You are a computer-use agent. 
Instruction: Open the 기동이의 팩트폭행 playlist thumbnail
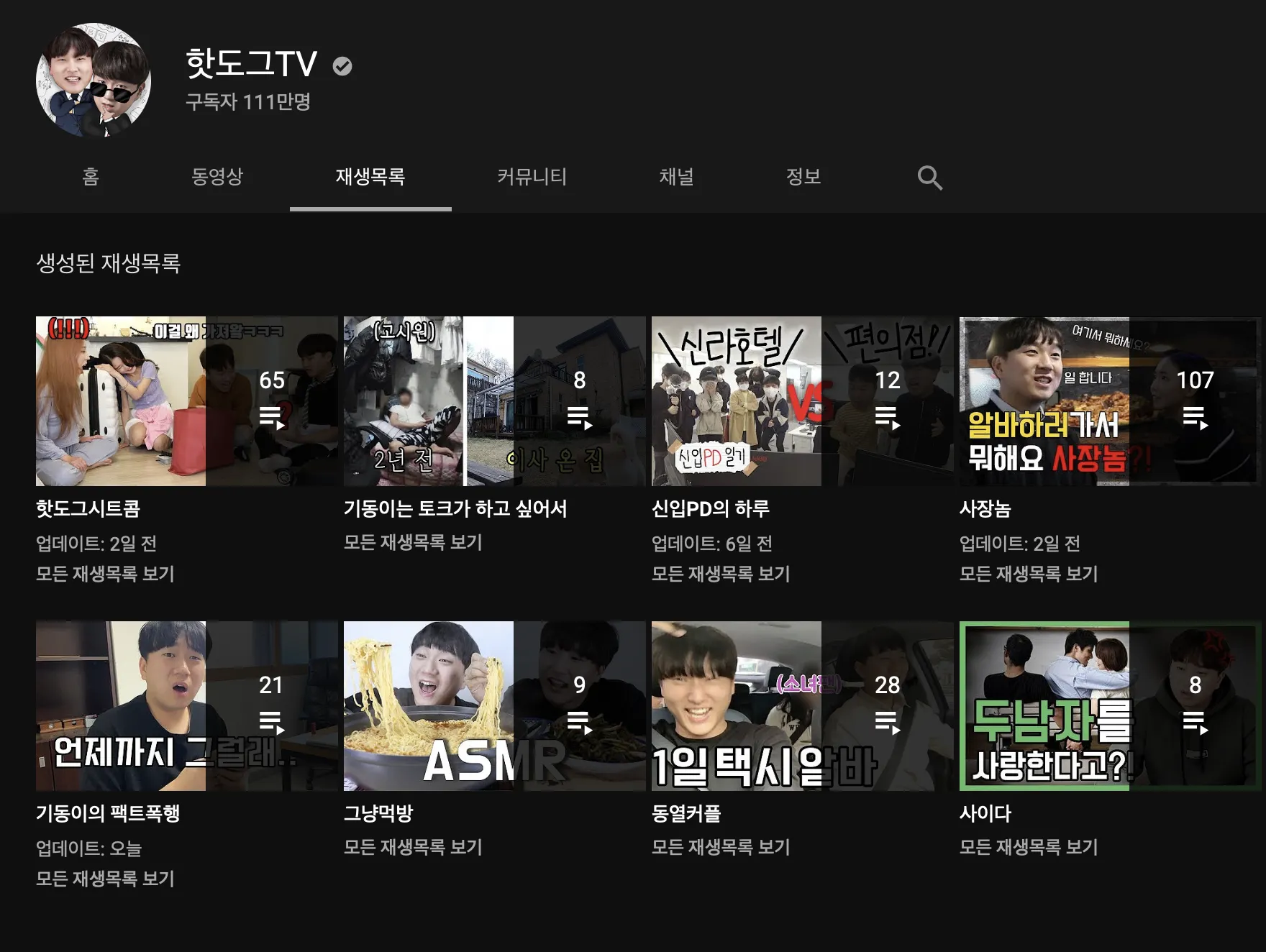click(186, 706)
